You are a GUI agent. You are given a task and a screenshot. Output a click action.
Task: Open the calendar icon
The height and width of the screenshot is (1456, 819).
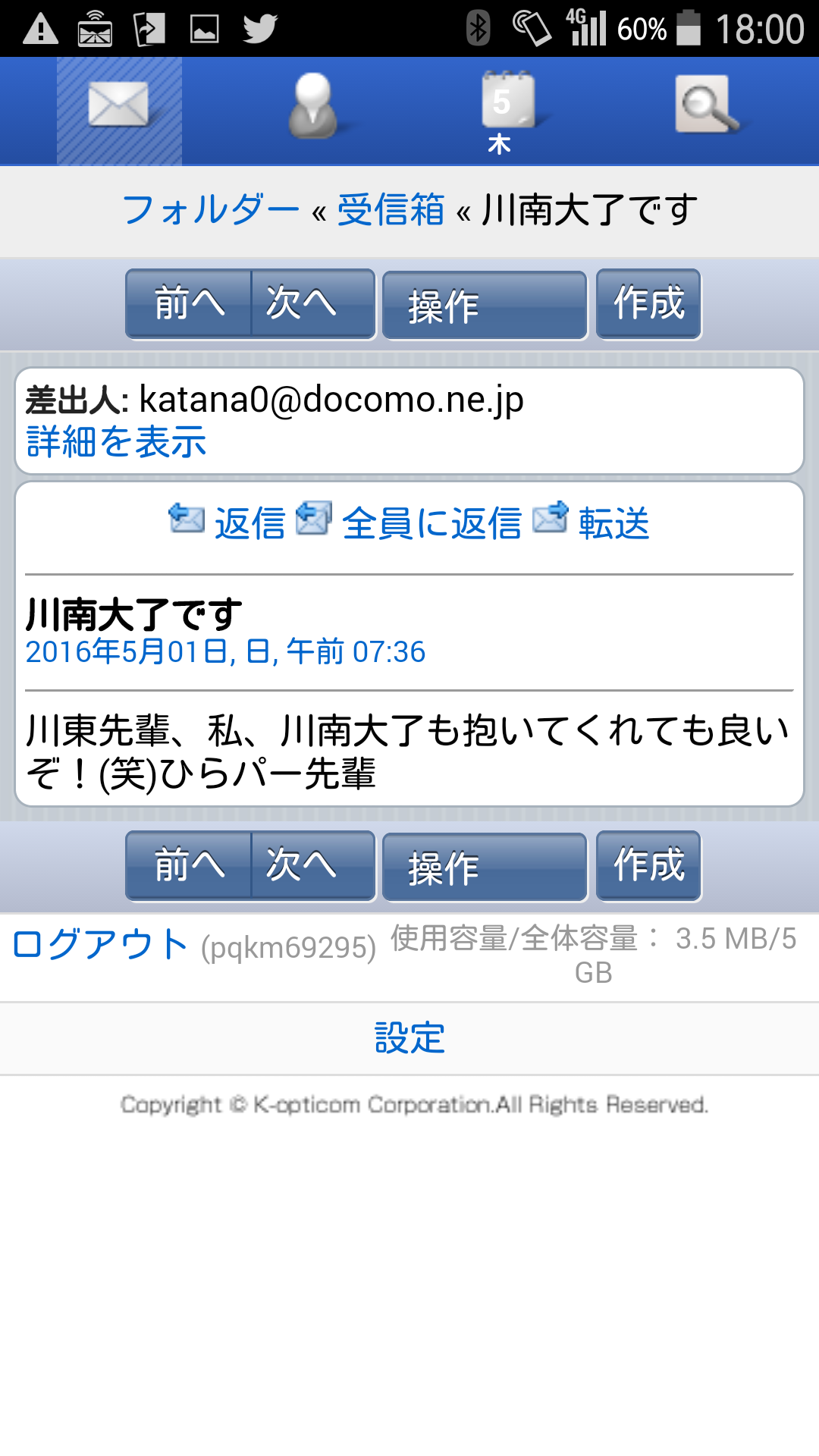[507, 111]
